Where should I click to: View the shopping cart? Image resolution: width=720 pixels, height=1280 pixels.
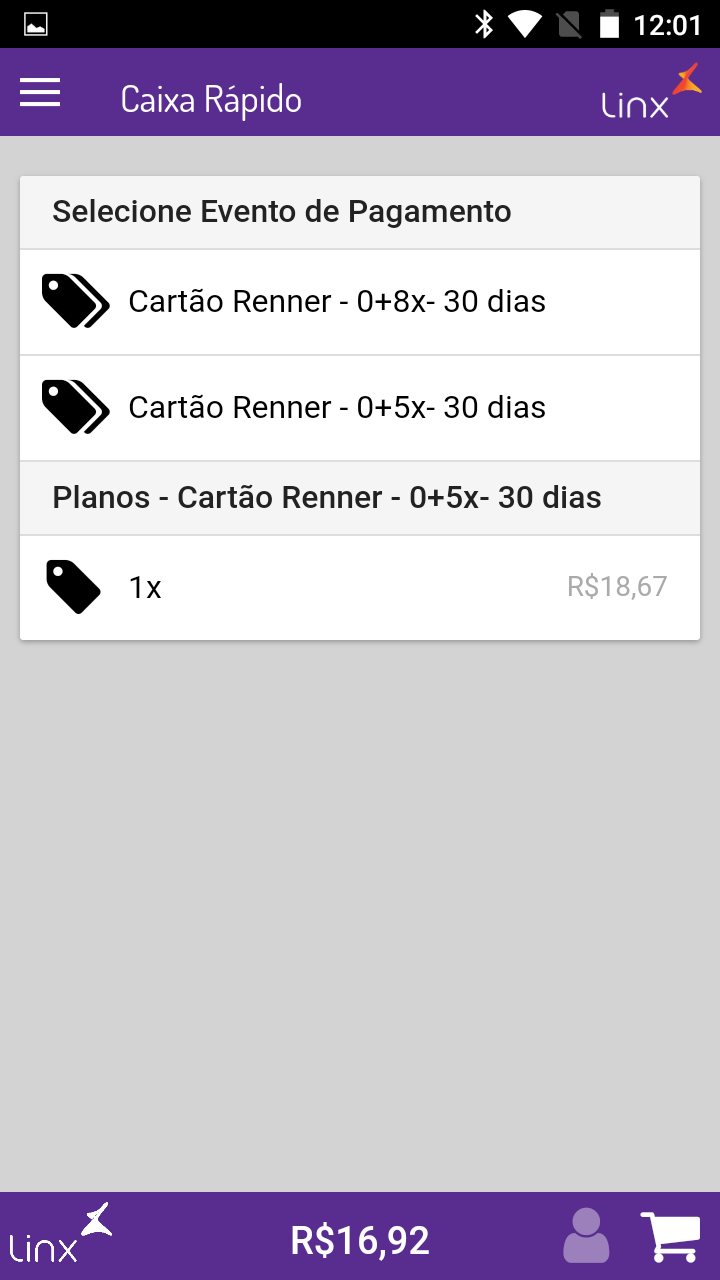pyautogui.click(x=670, y=1236)
